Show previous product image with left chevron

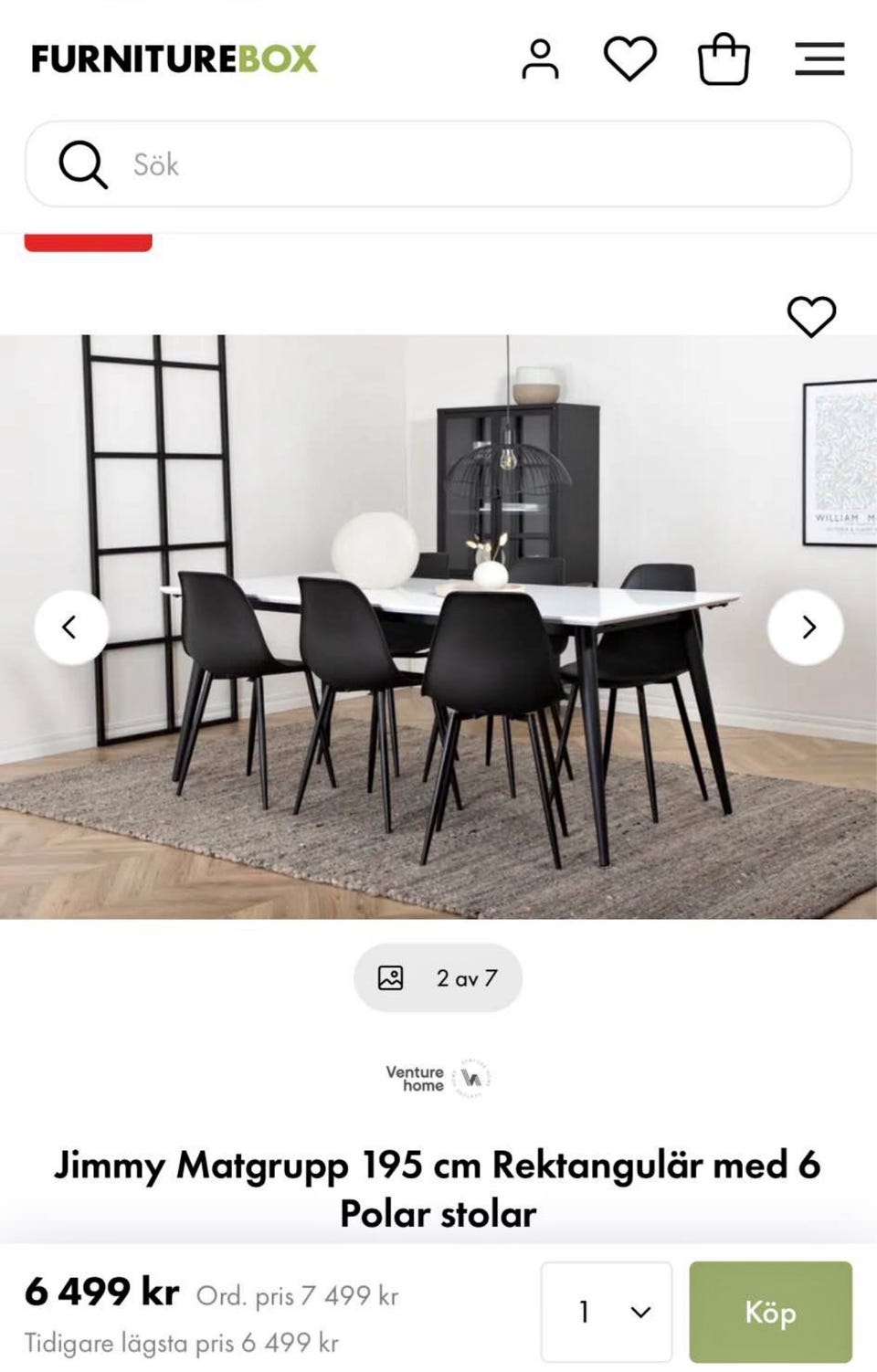coord(69,627)
